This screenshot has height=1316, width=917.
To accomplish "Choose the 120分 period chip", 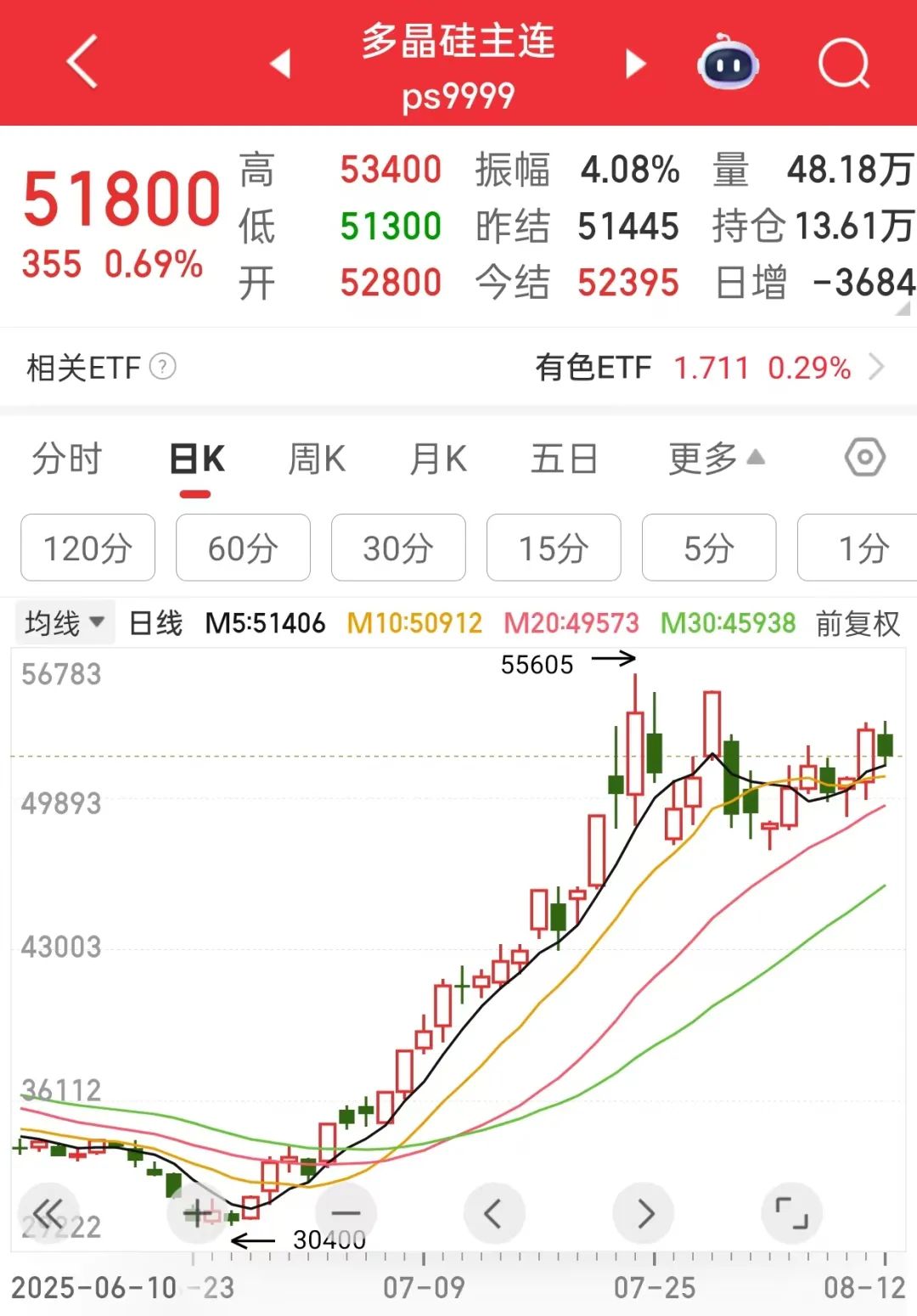I will [87, 548].
